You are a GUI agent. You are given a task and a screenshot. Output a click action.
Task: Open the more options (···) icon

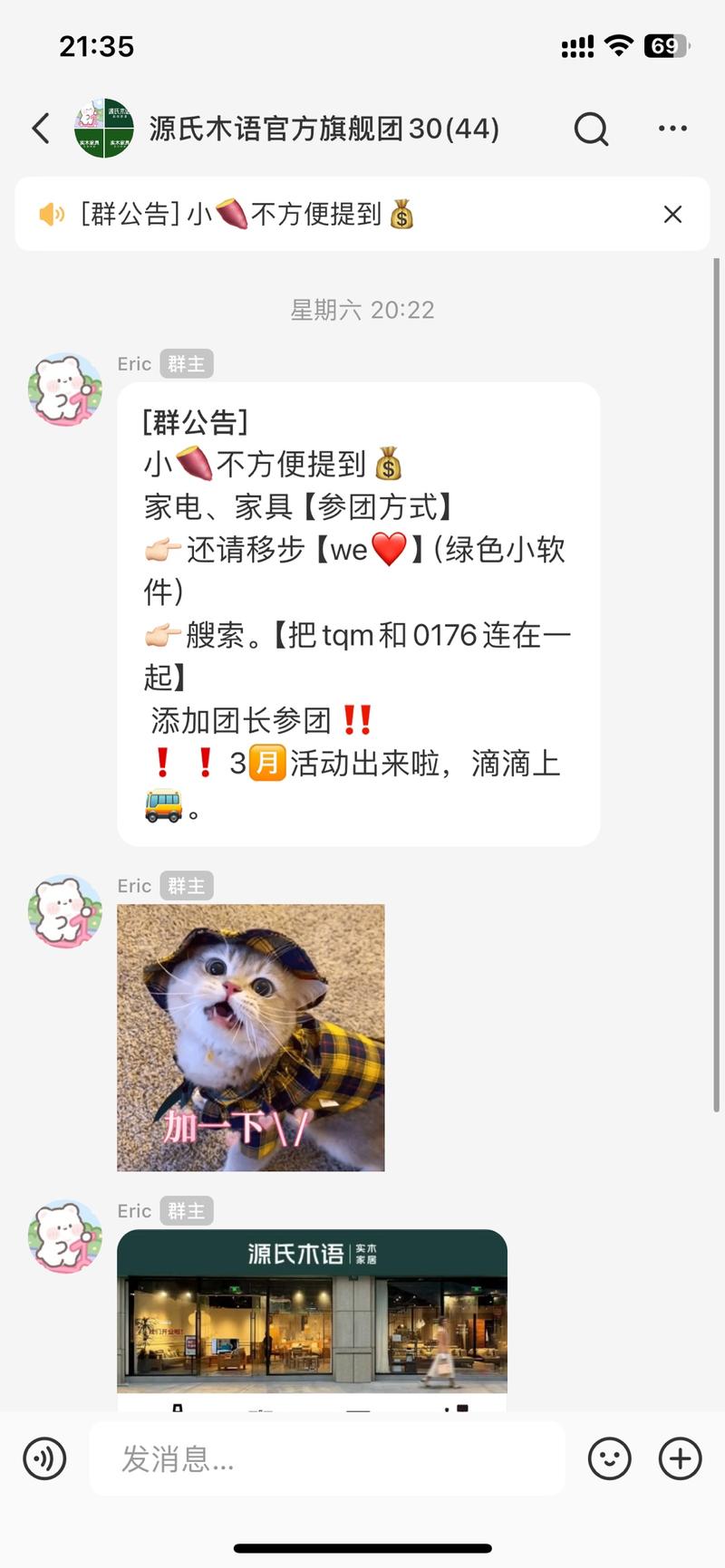click(x=672, y=129)
